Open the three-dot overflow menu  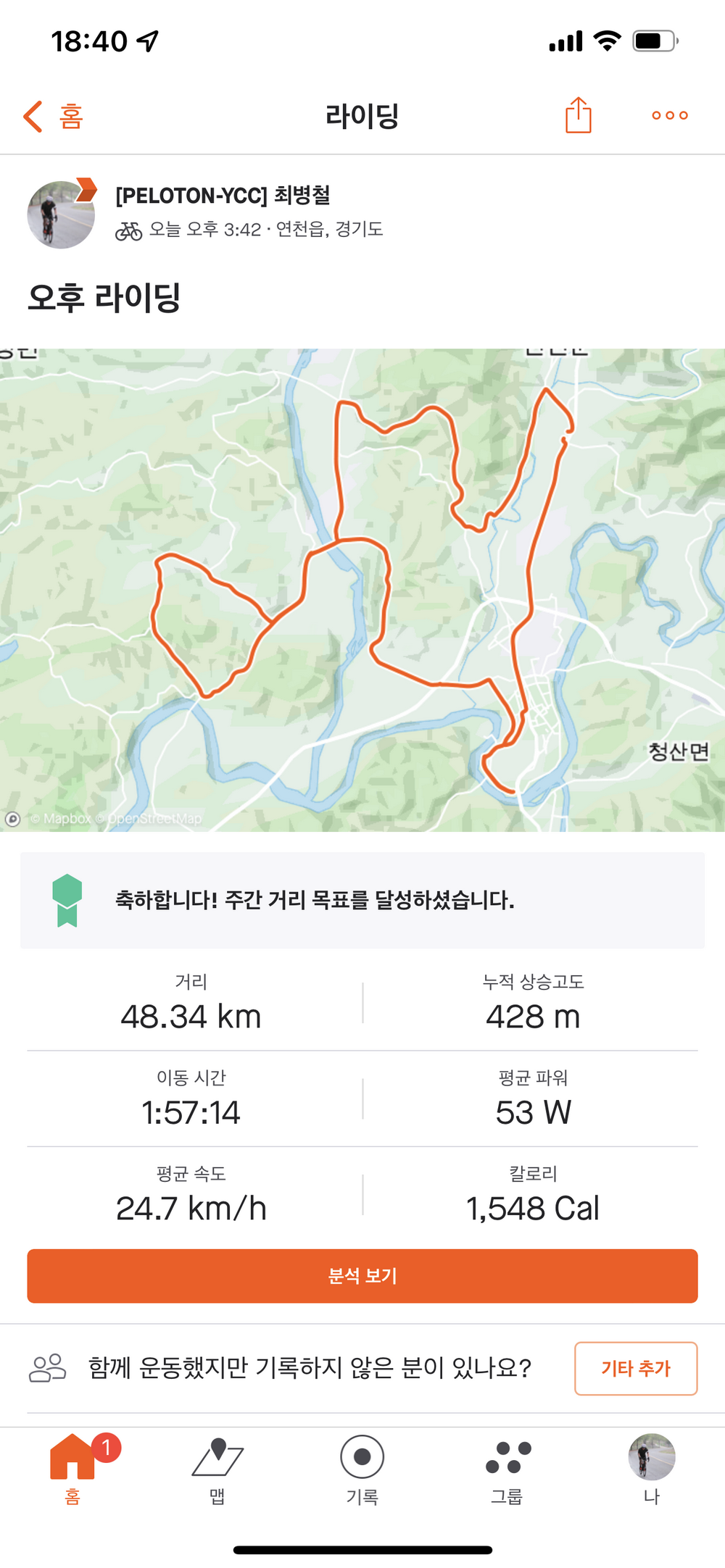point(669,115)
